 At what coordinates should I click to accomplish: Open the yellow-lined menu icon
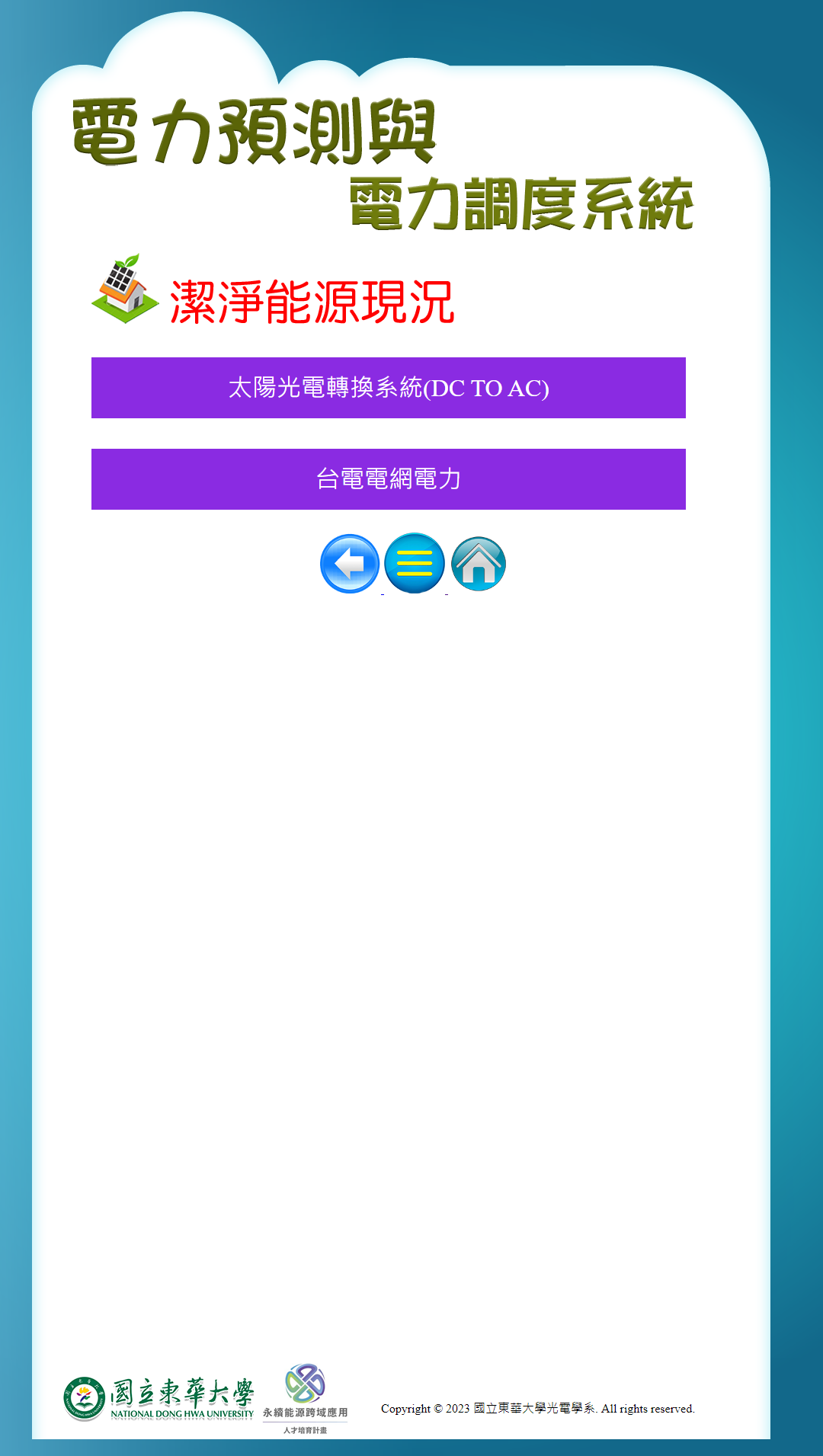pos(415,564)
